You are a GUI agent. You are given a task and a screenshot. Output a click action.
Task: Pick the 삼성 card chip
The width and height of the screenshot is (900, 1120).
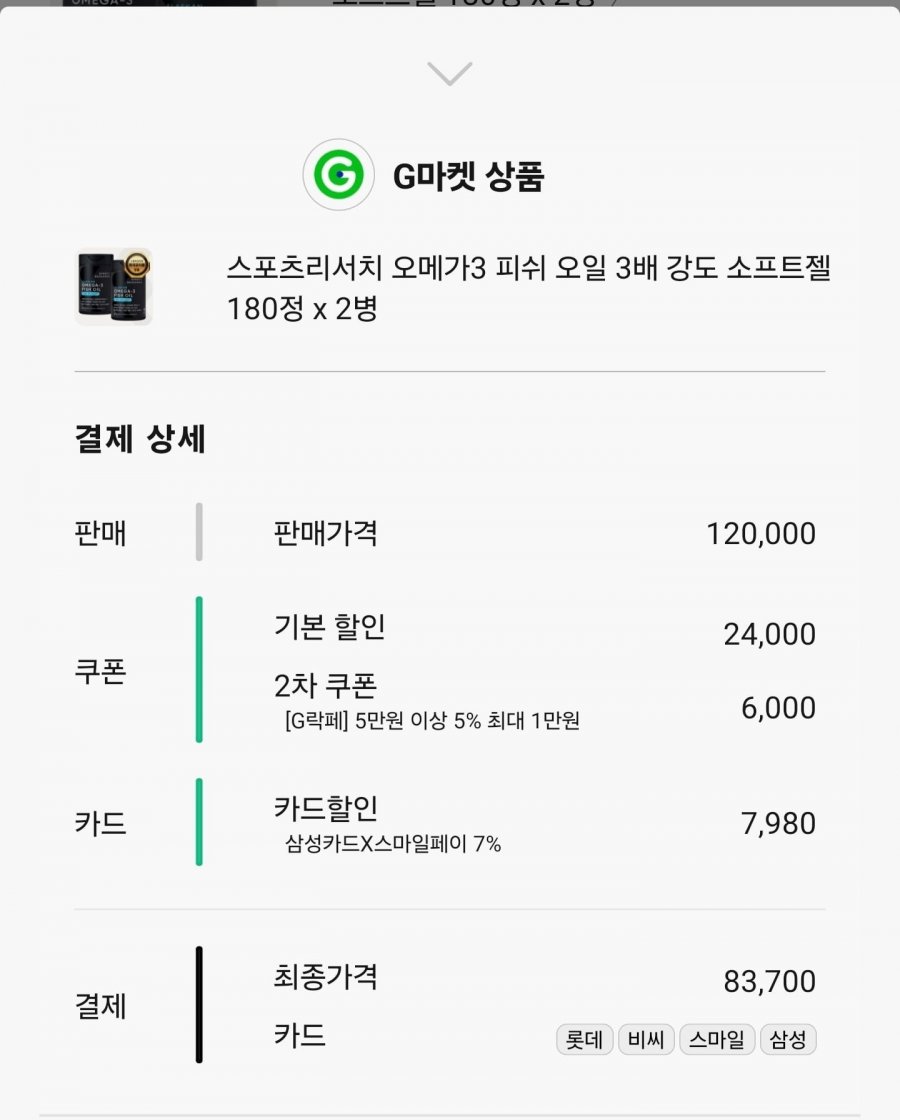[x=788, y=1040]
